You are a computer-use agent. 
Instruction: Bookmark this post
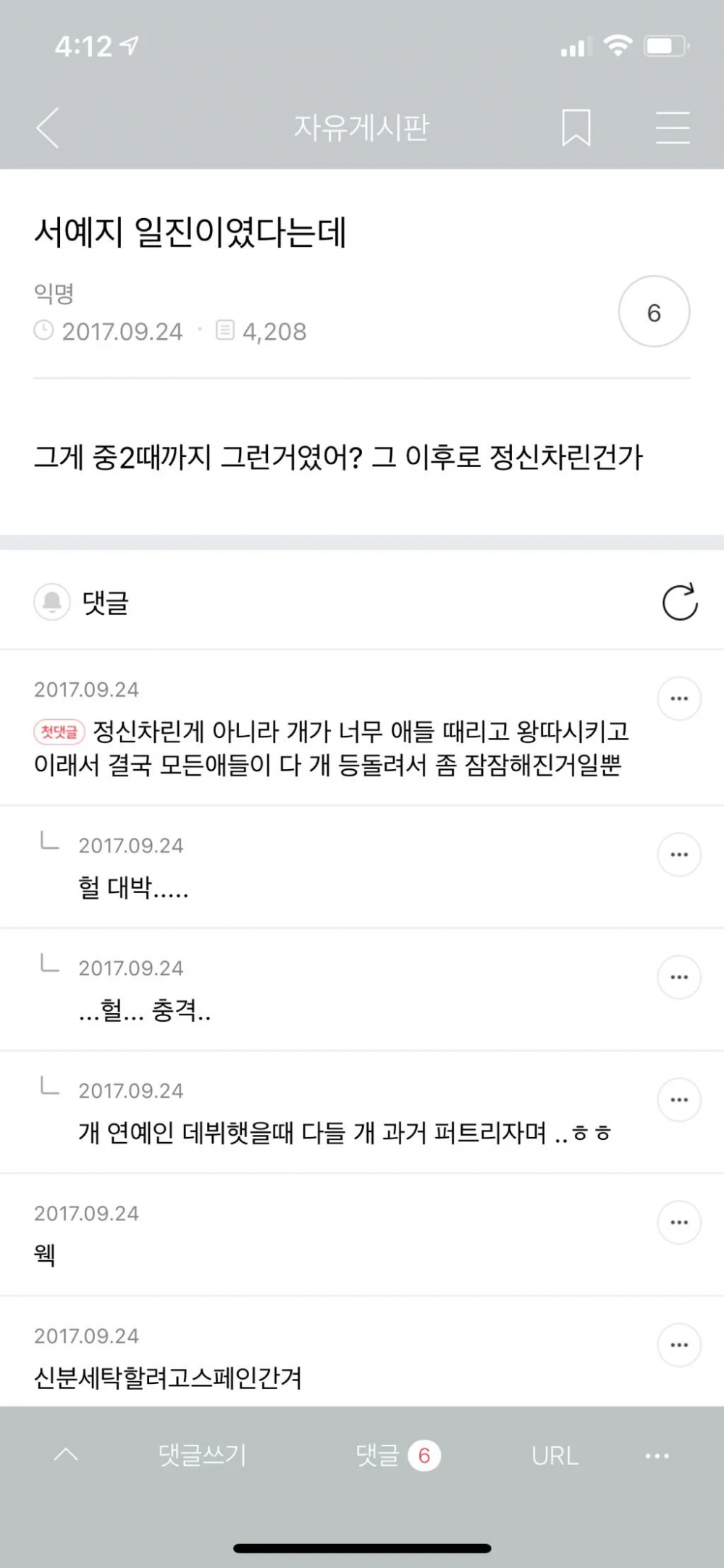(x=576, y=128)
